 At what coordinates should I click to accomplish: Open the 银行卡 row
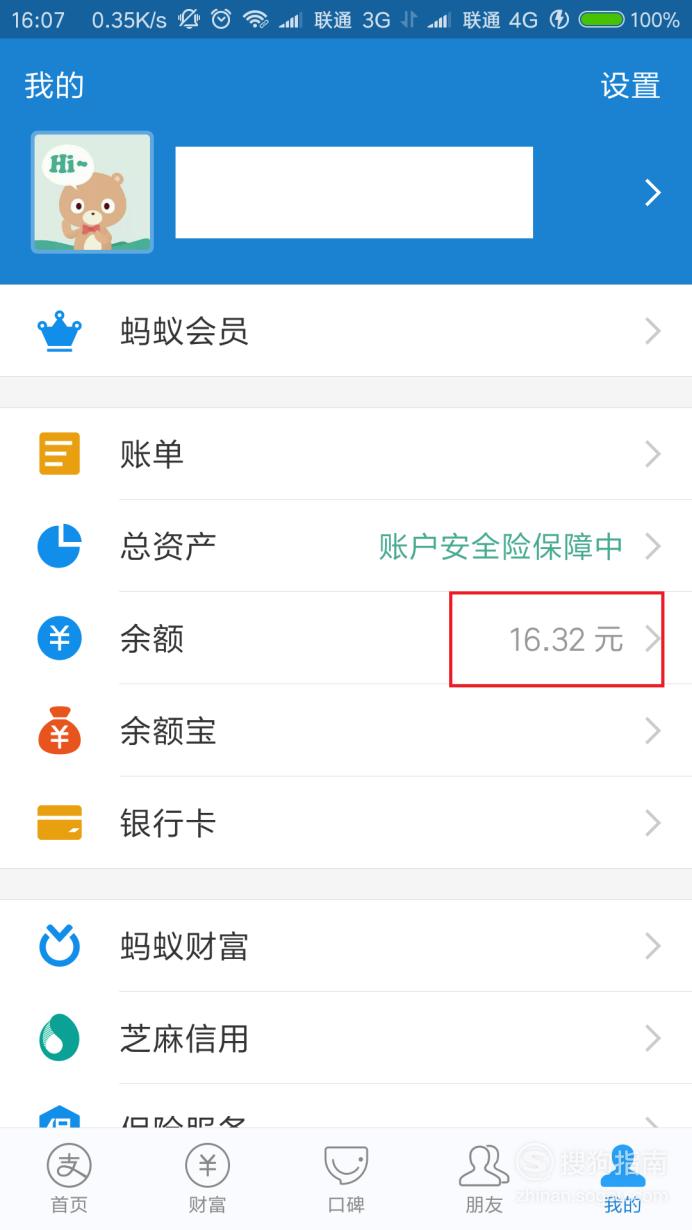tap(346, 823)
